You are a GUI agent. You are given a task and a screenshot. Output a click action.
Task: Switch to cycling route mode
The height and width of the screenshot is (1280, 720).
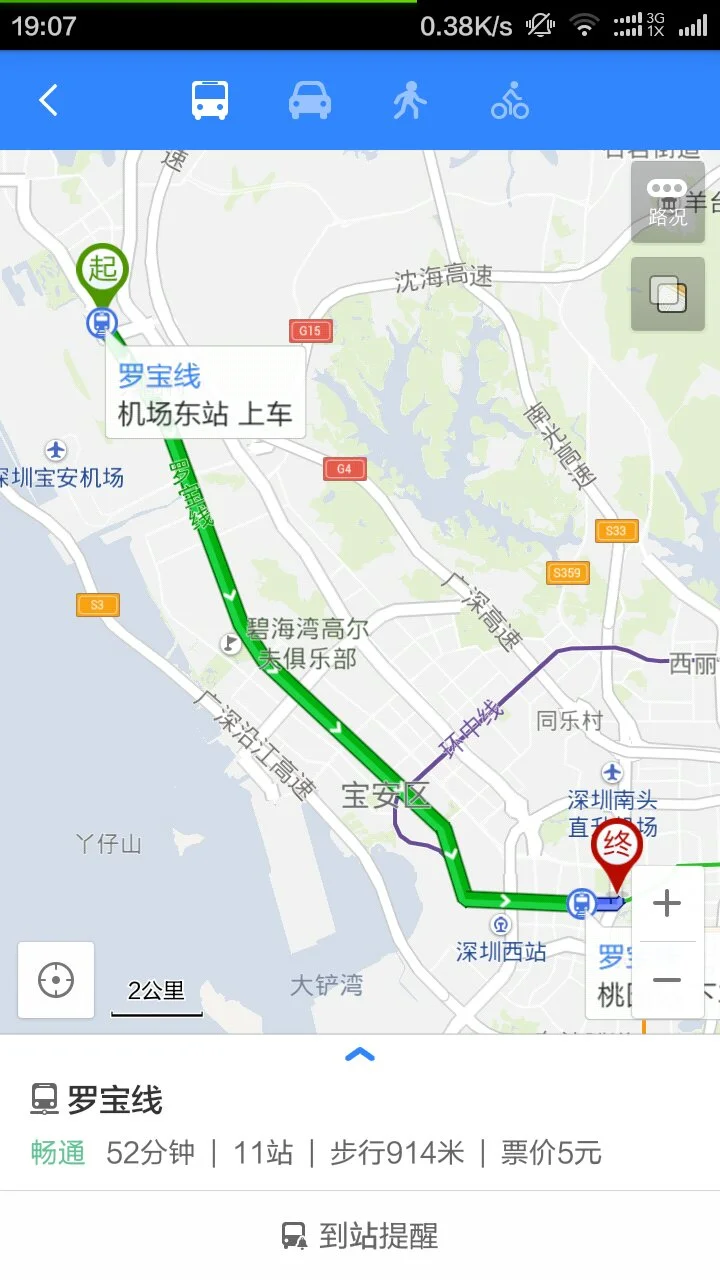pyautogui.click(x=509, y=99)
